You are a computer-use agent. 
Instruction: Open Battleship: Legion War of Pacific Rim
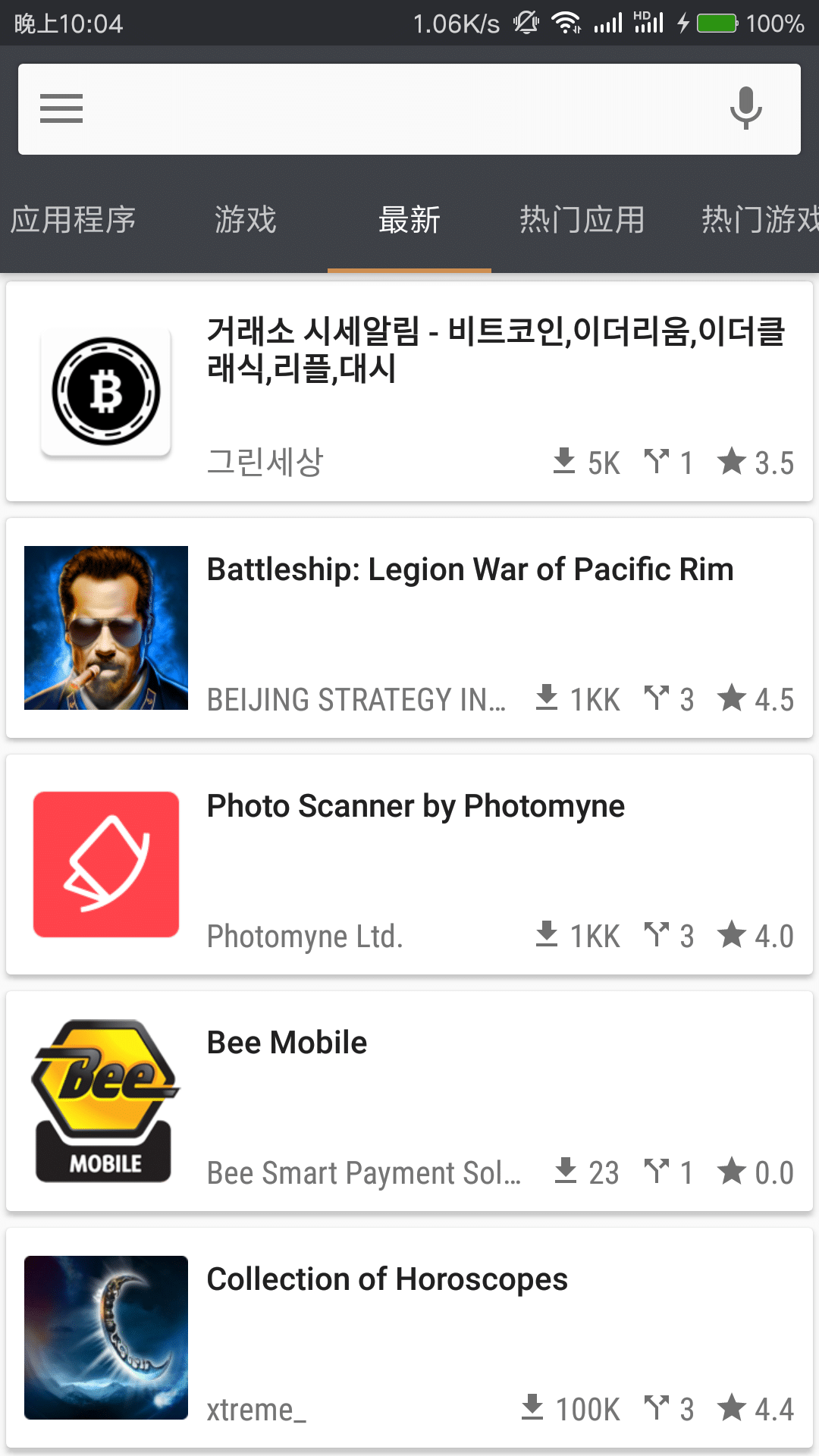pos(409,628)
